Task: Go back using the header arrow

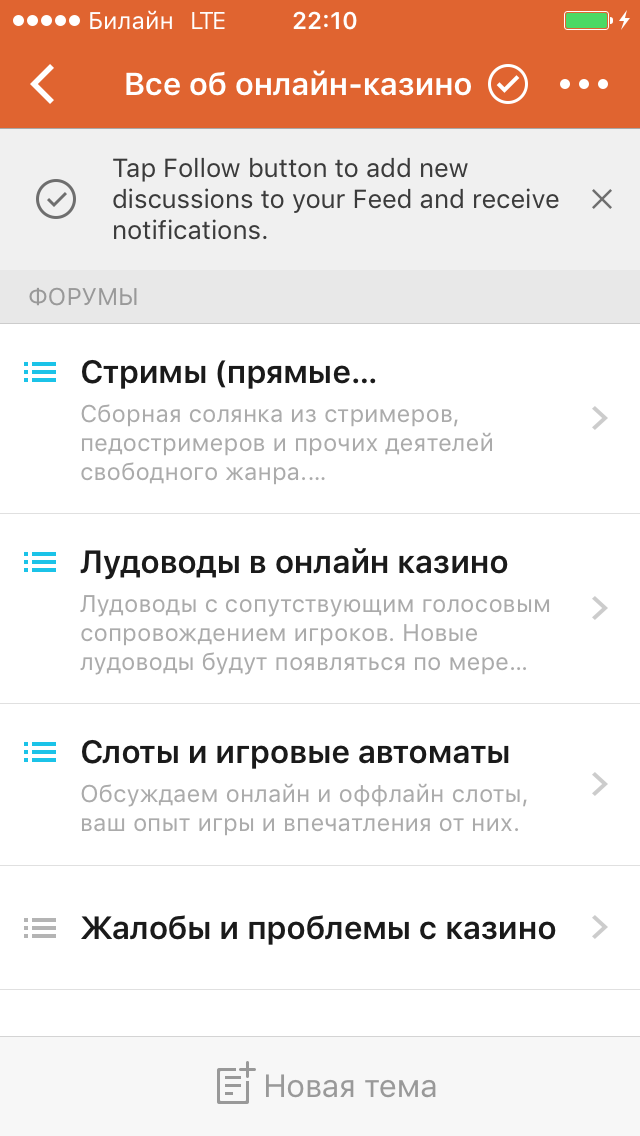Action: [x=43, y=84]
